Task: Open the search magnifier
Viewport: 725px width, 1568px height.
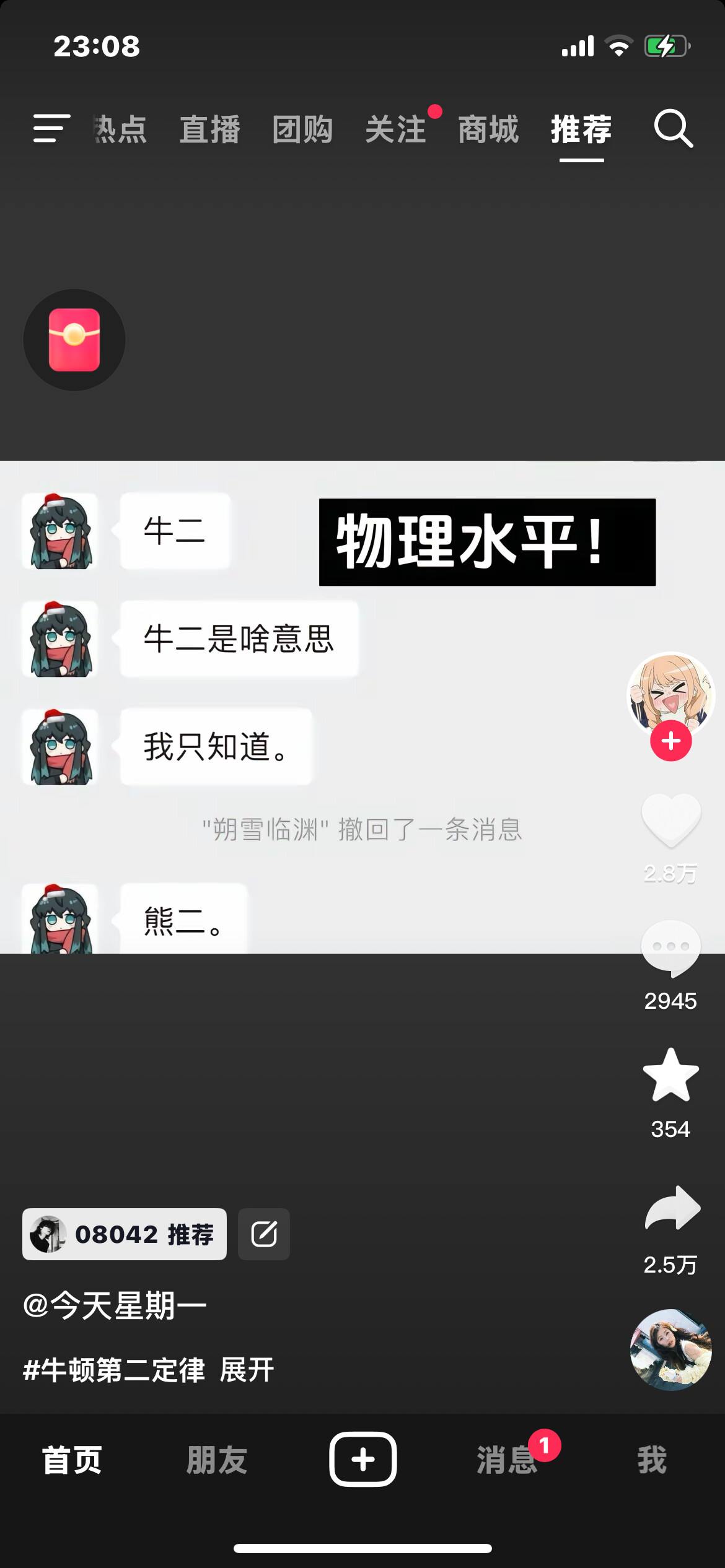Action: (673, 129)
